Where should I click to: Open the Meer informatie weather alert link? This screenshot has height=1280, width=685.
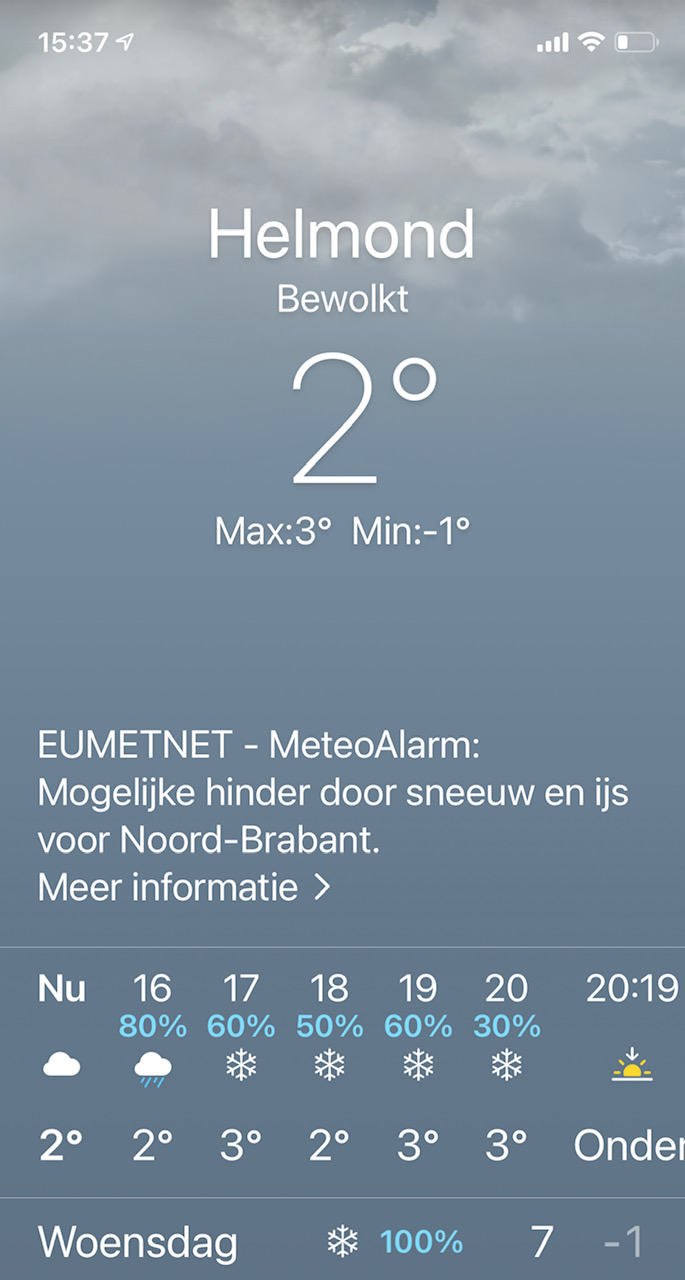pos(184,887)
